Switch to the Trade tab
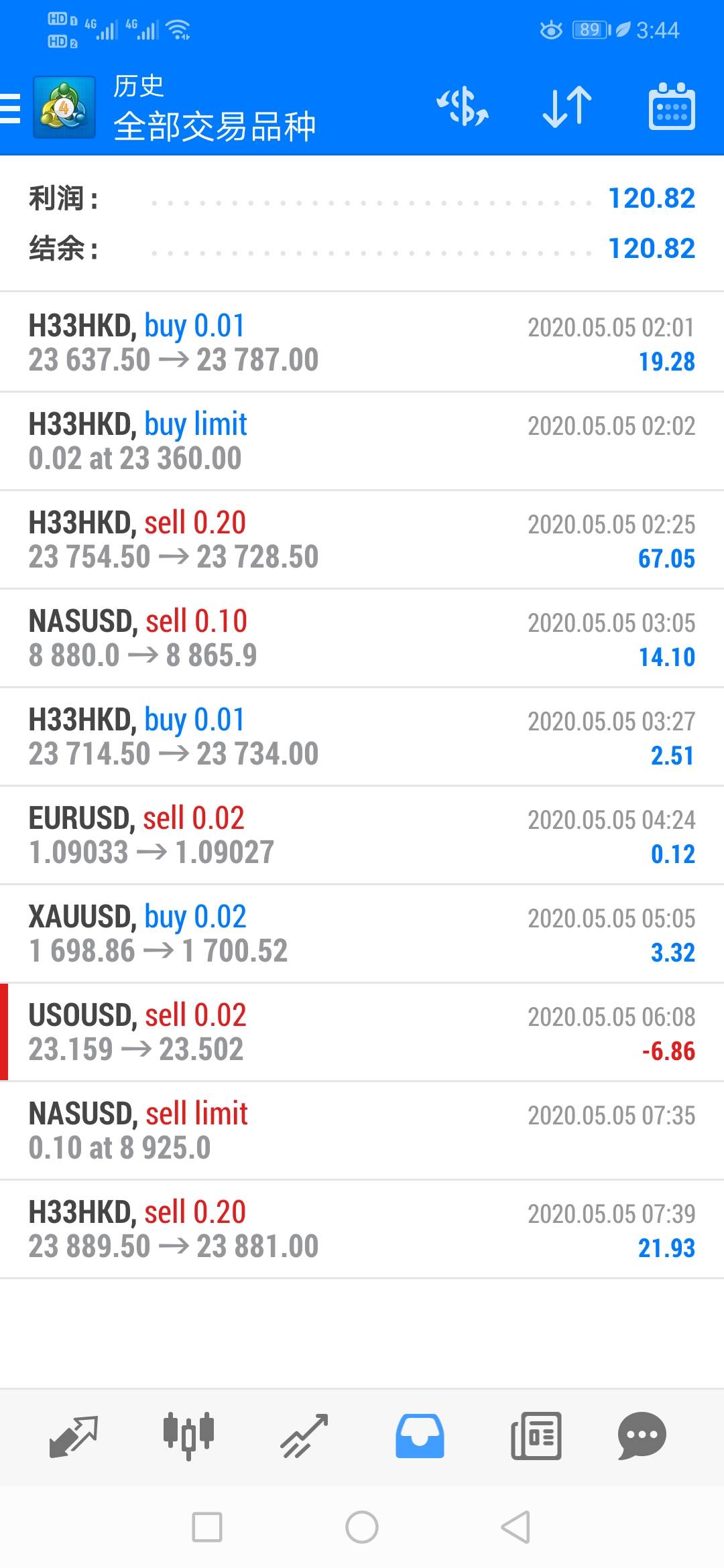724x1568 pixels. pyautogui.click(x=304, y=1435)
